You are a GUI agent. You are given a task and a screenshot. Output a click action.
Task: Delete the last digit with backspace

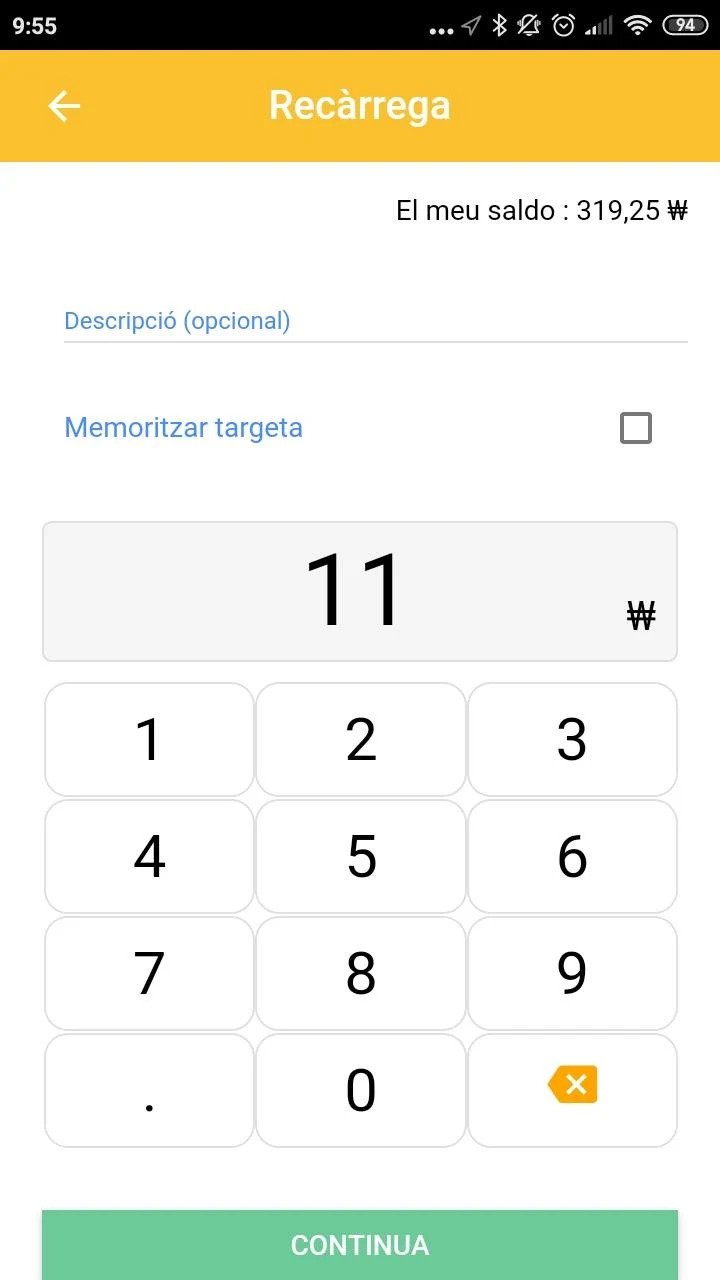tap(572, 1091)
